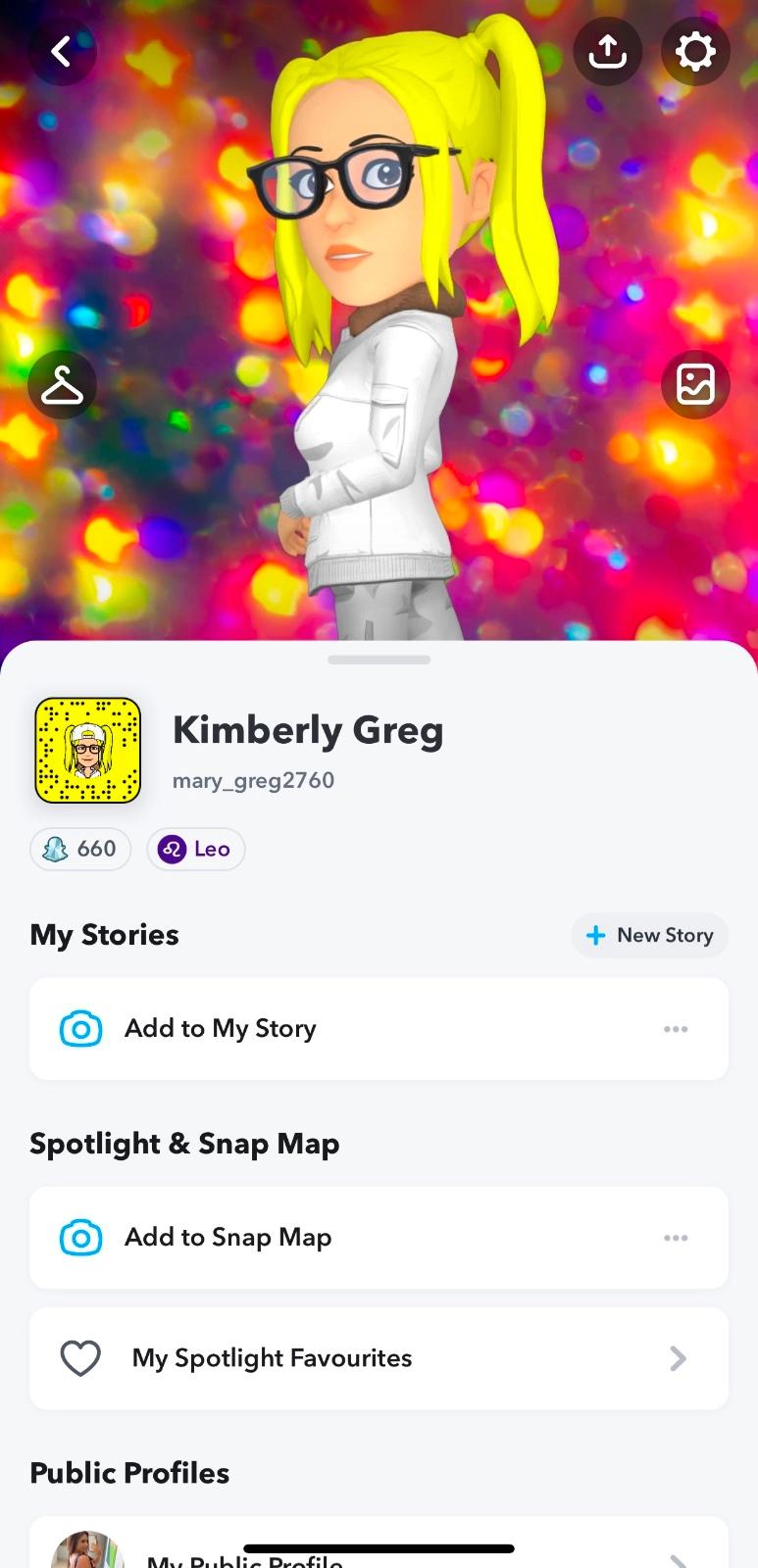
Task: Go back using the top arrow
Action: [62, 51]
